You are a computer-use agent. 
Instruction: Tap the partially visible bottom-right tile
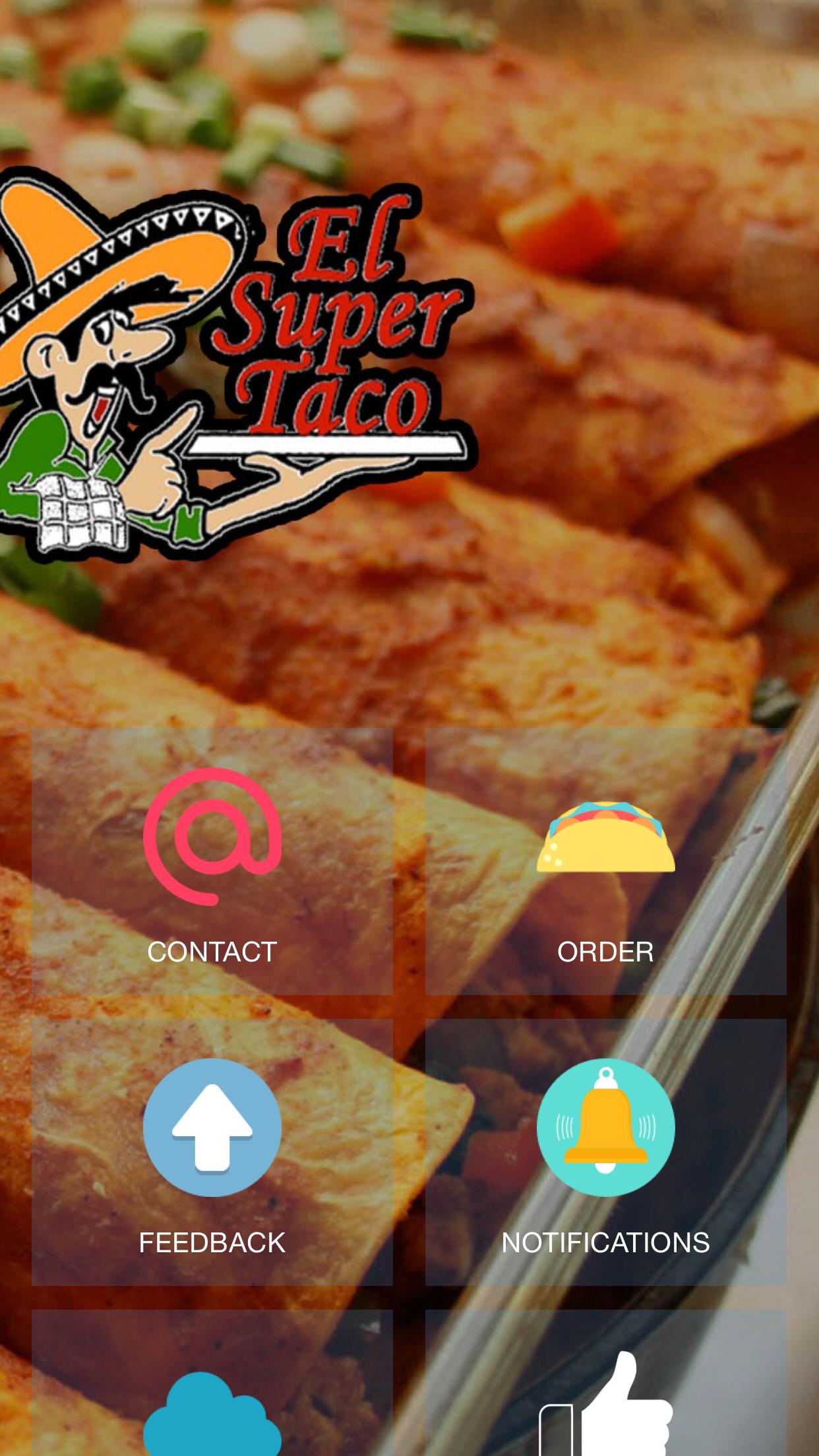pyautogui.click(x=605, y=1418)
